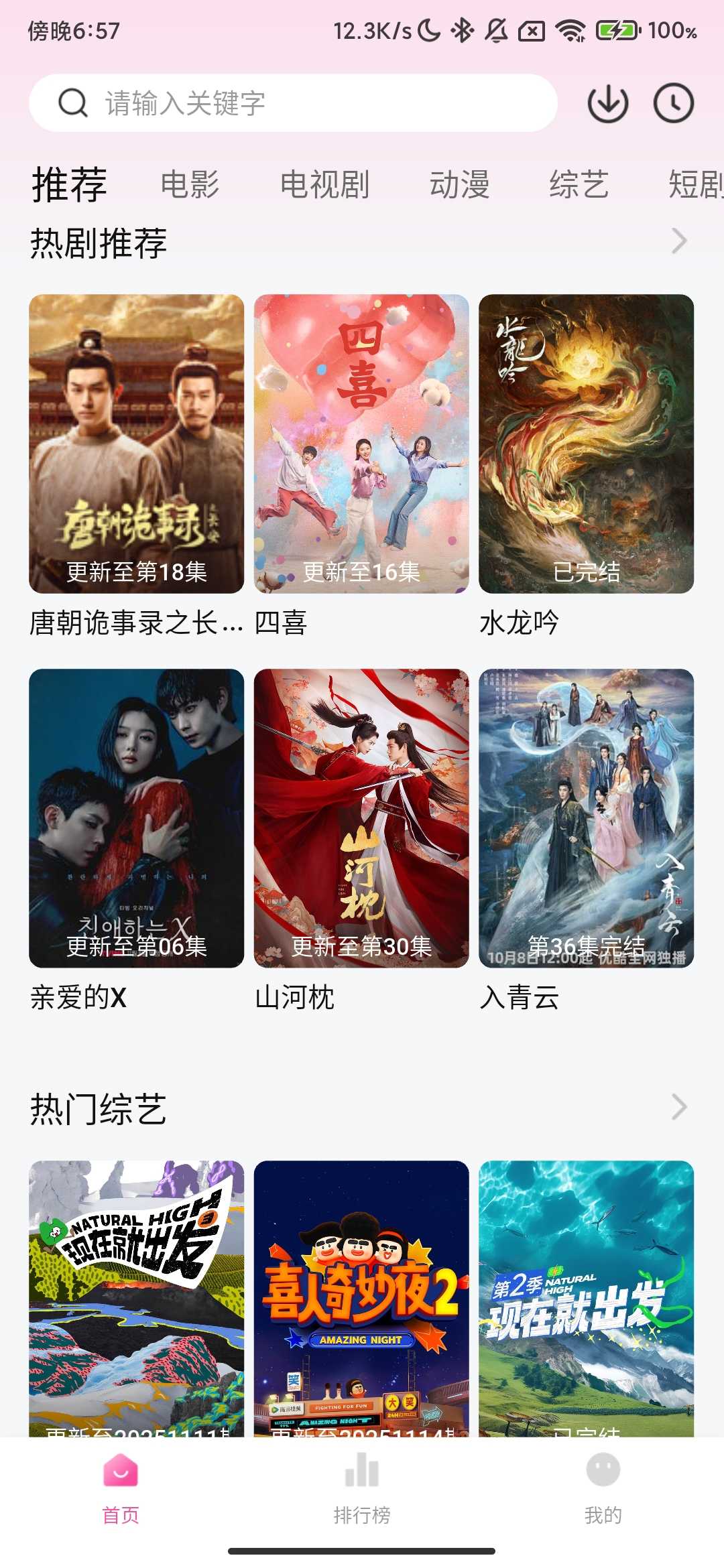Viewport: 724px width, 1568px height.
Task: Open watch history clock icon
Action: (x=673, y=103)
